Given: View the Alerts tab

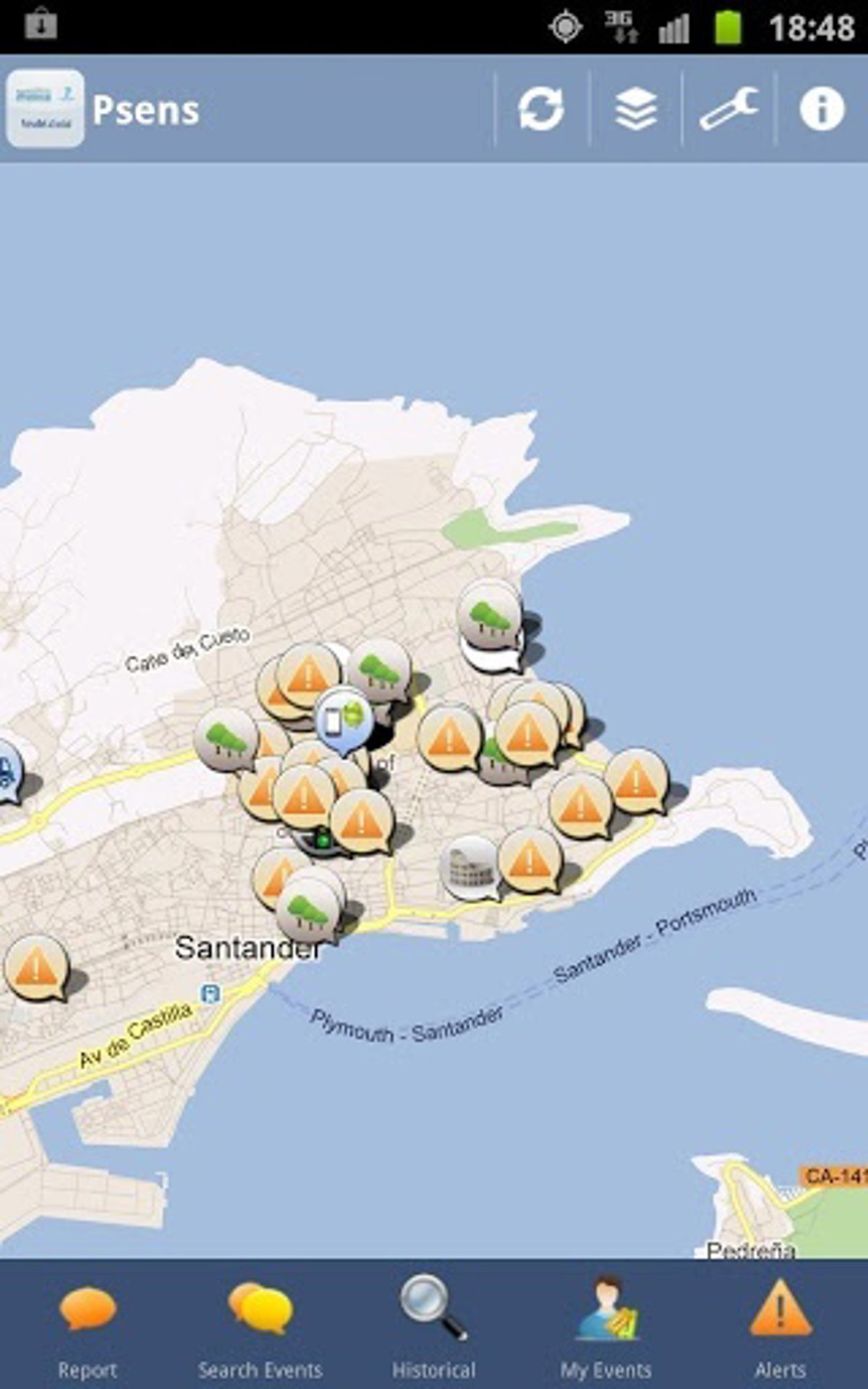Looking at the screenshot, I should [780, 1325].
